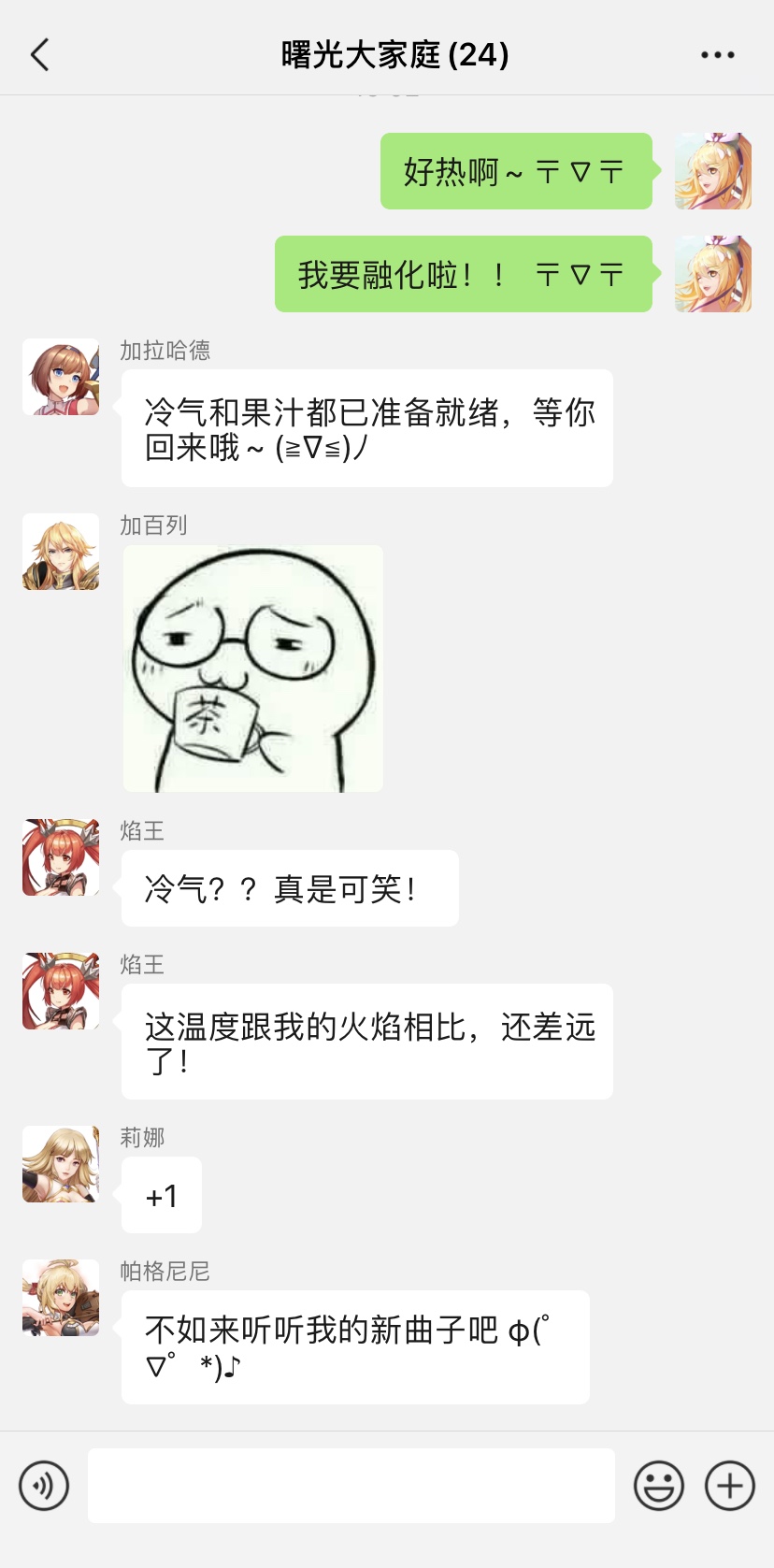Image resolution: width=774 pixels, height=1568 pixels.
Task: Open 帕格尼尼's avatar profile
Action: [61, 1298]
